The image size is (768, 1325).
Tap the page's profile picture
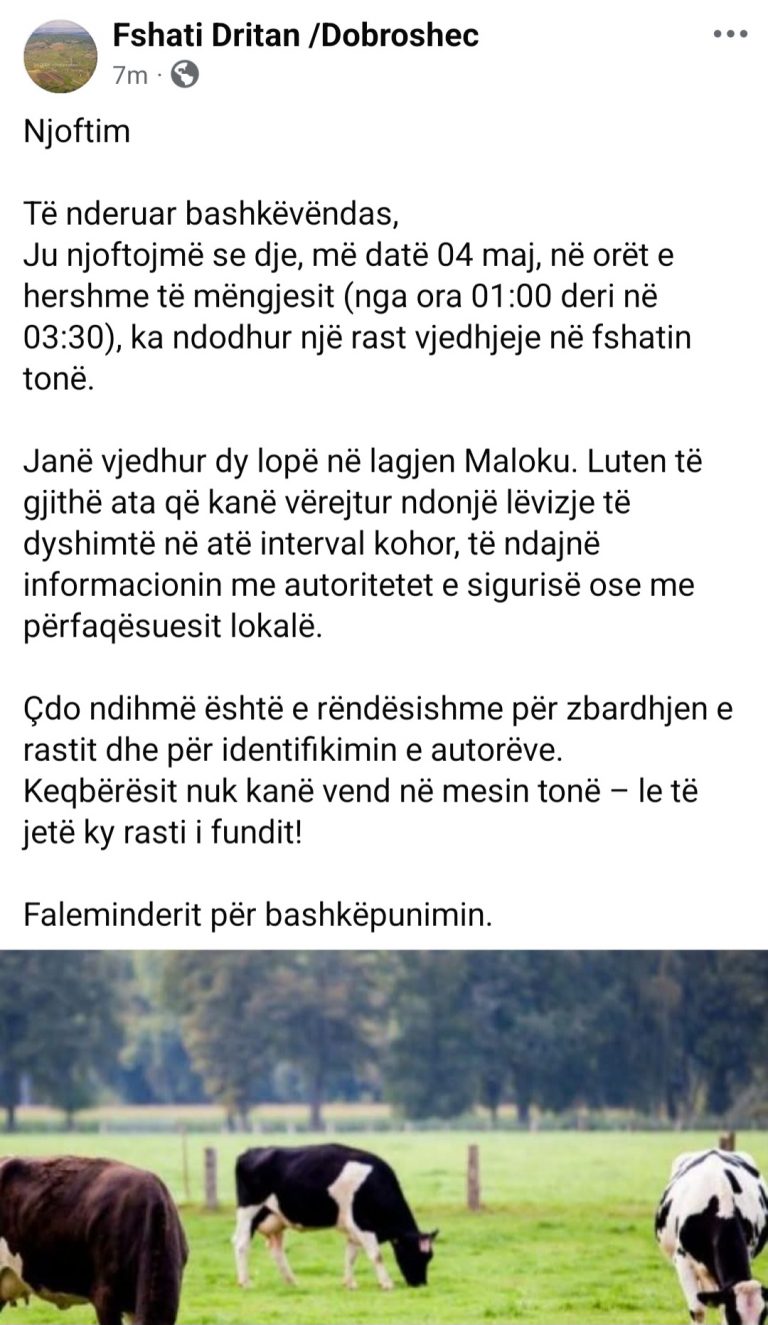tap(61, 56)
